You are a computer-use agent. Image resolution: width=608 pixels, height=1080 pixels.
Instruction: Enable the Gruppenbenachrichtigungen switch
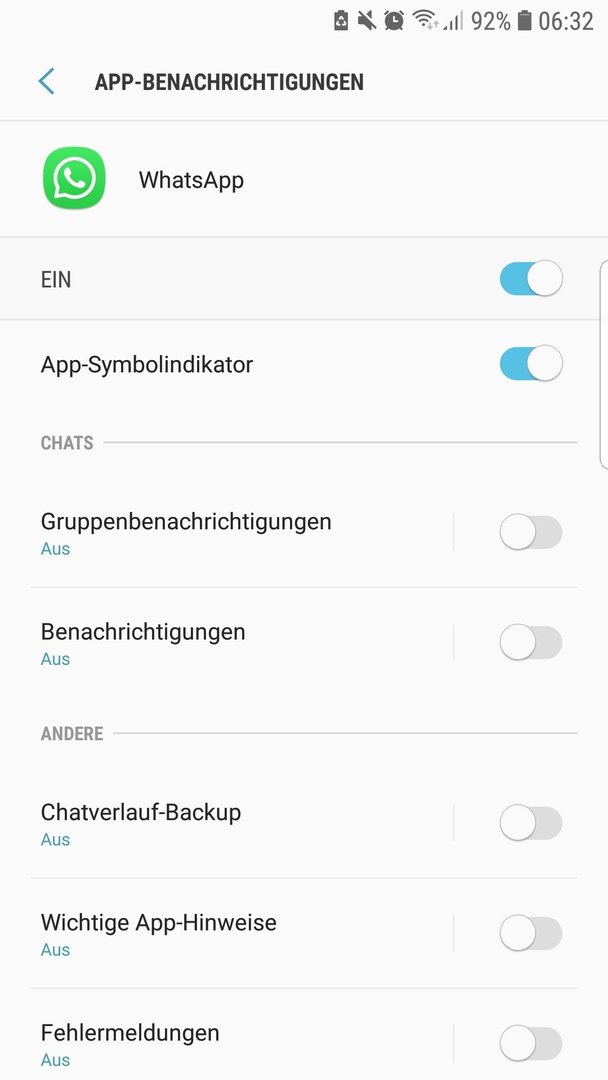[x=531, y=532]
